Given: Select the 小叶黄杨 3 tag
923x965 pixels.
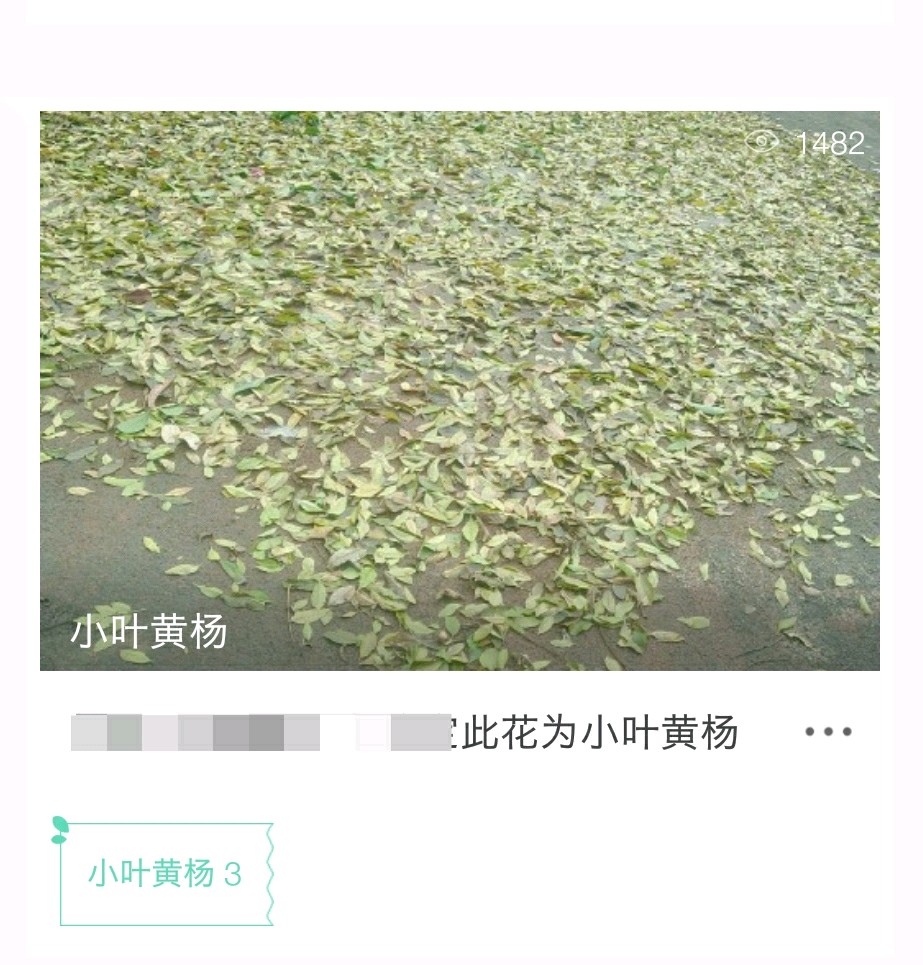Looking at the screenshot, I should [166, 874].
